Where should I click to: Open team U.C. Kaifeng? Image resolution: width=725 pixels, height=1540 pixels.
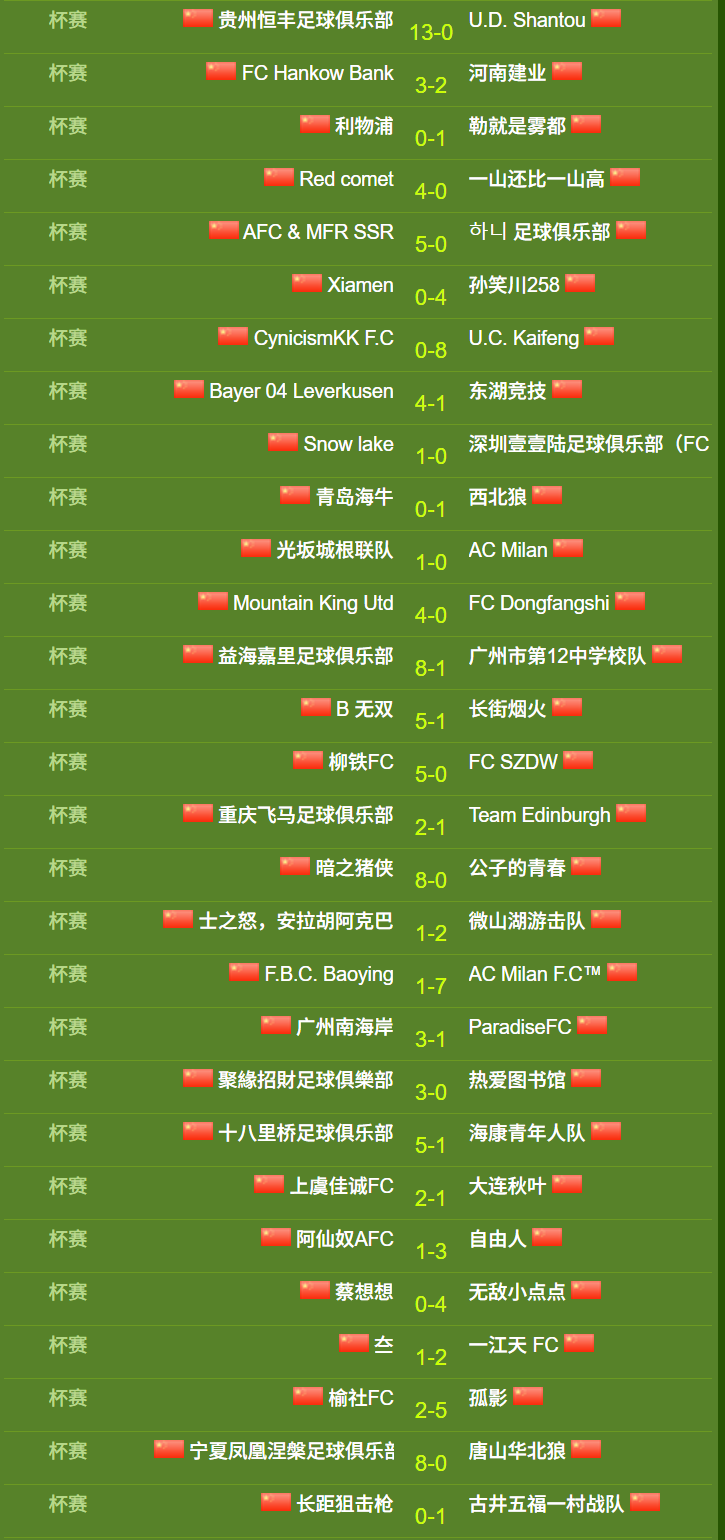click(524, 338)
